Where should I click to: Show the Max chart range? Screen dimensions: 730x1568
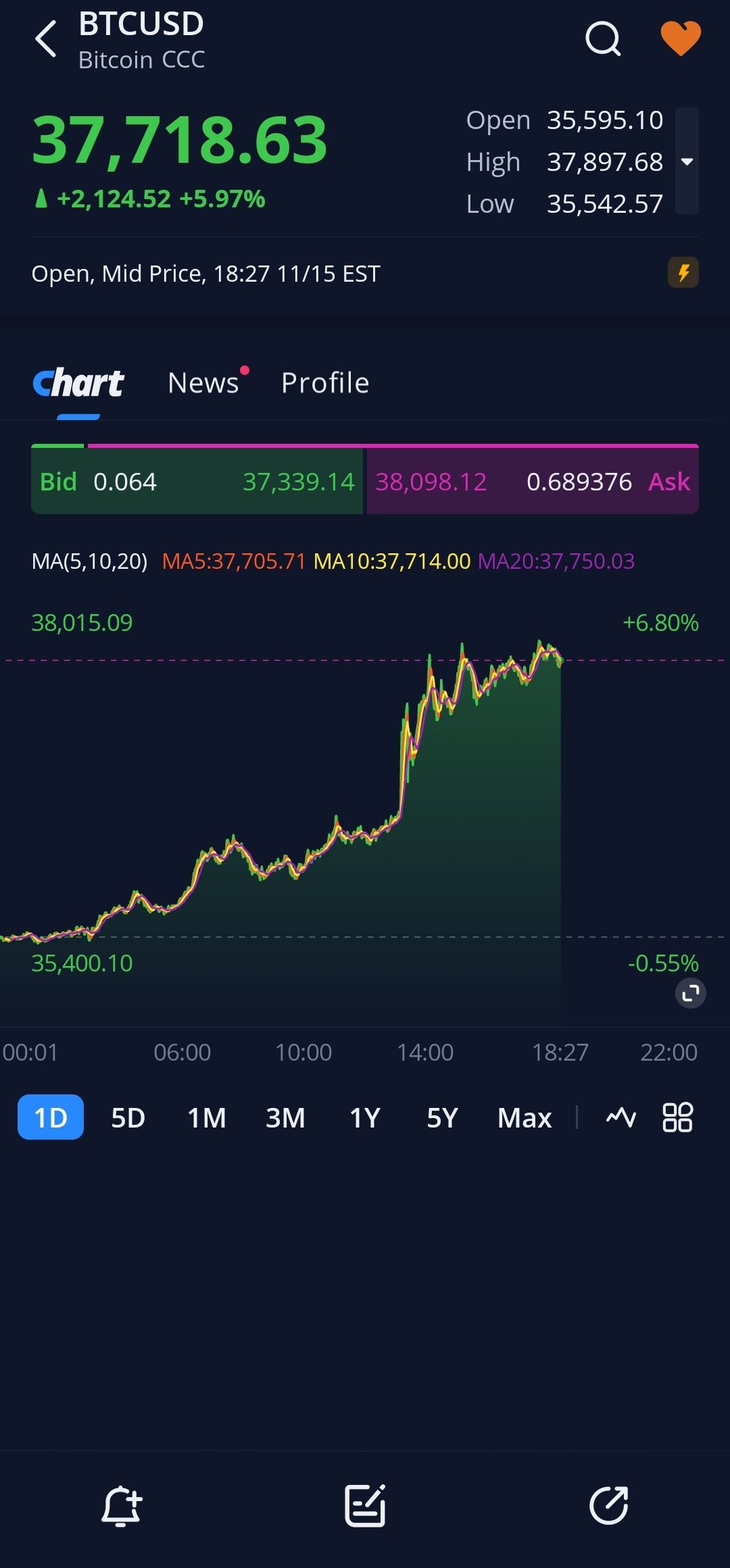(x=525, y=1117)
